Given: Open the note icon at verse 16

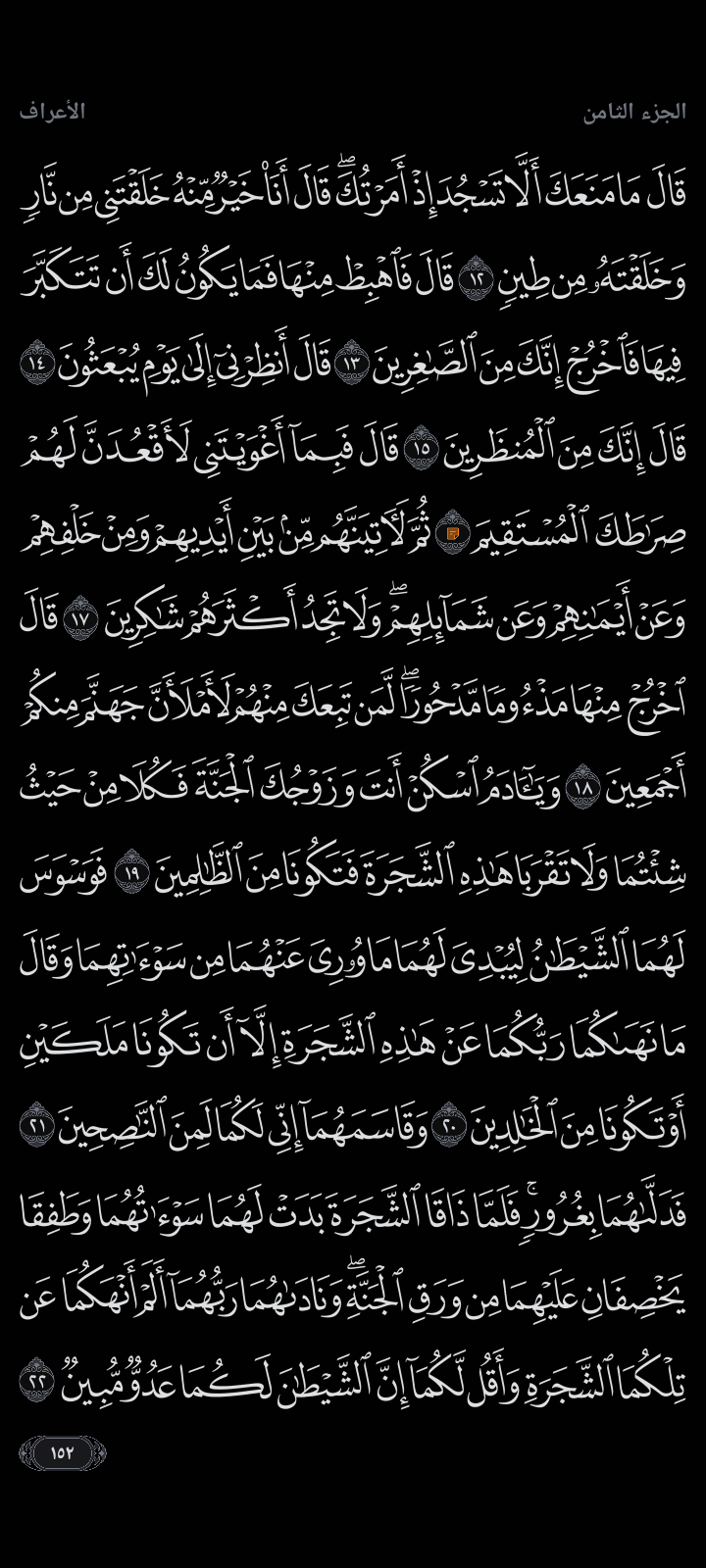Looking at the screenshot, I should [453, 534].
